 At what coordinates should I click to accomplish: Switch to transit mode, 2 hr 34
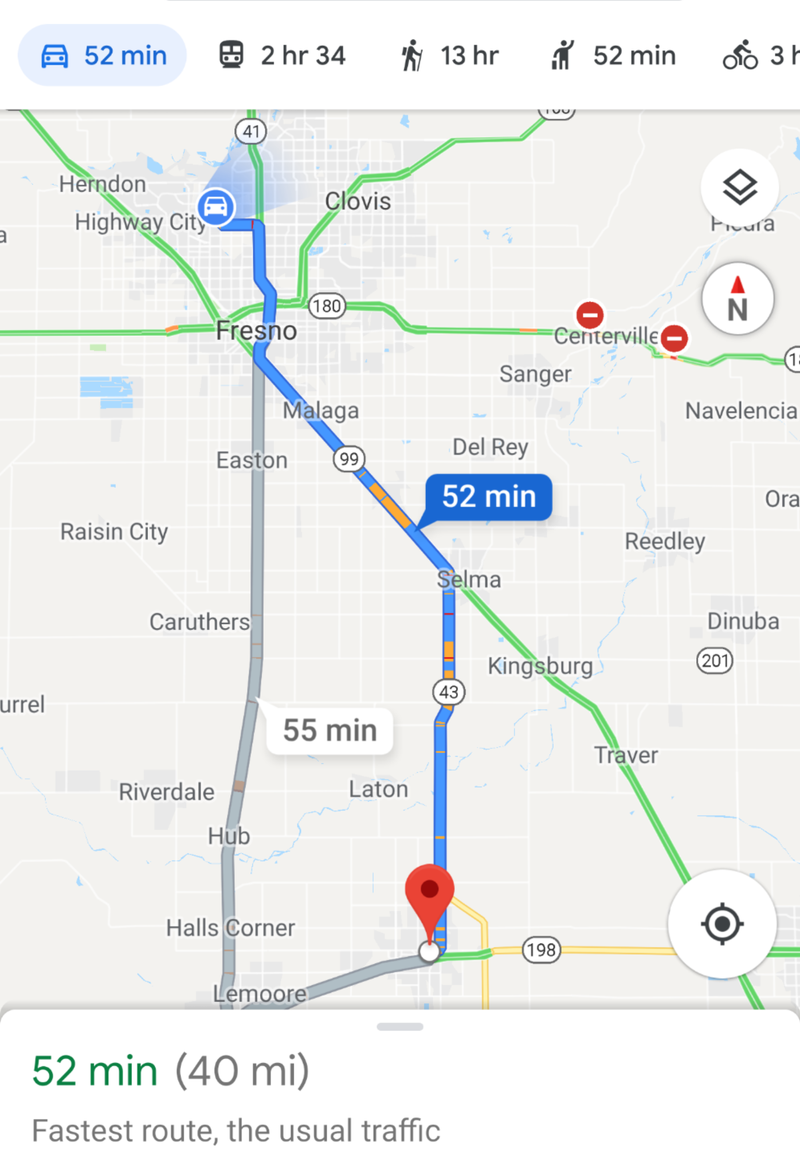point(282,56)
